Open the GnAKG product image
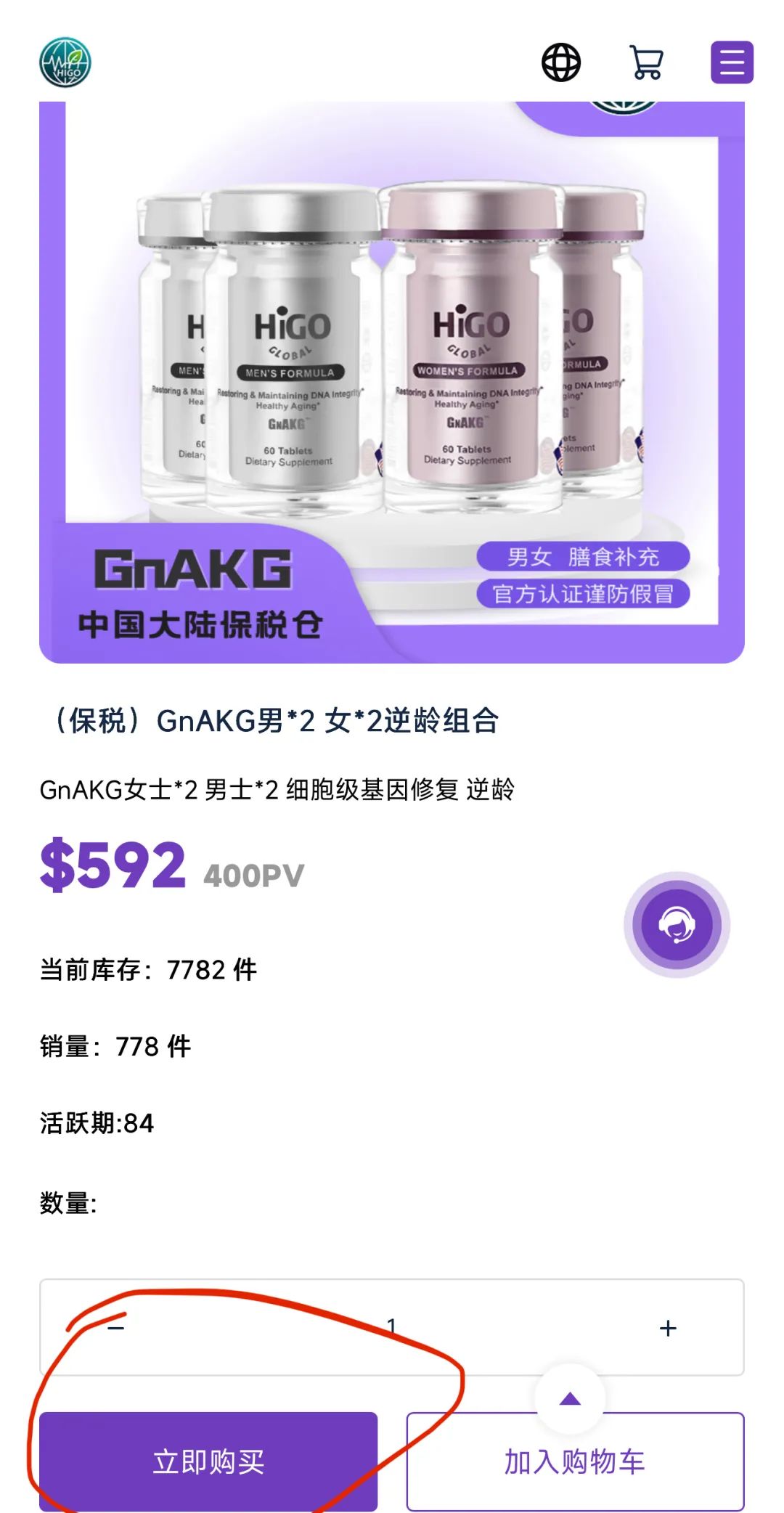The image size is (784, 1513). [392, 382]
